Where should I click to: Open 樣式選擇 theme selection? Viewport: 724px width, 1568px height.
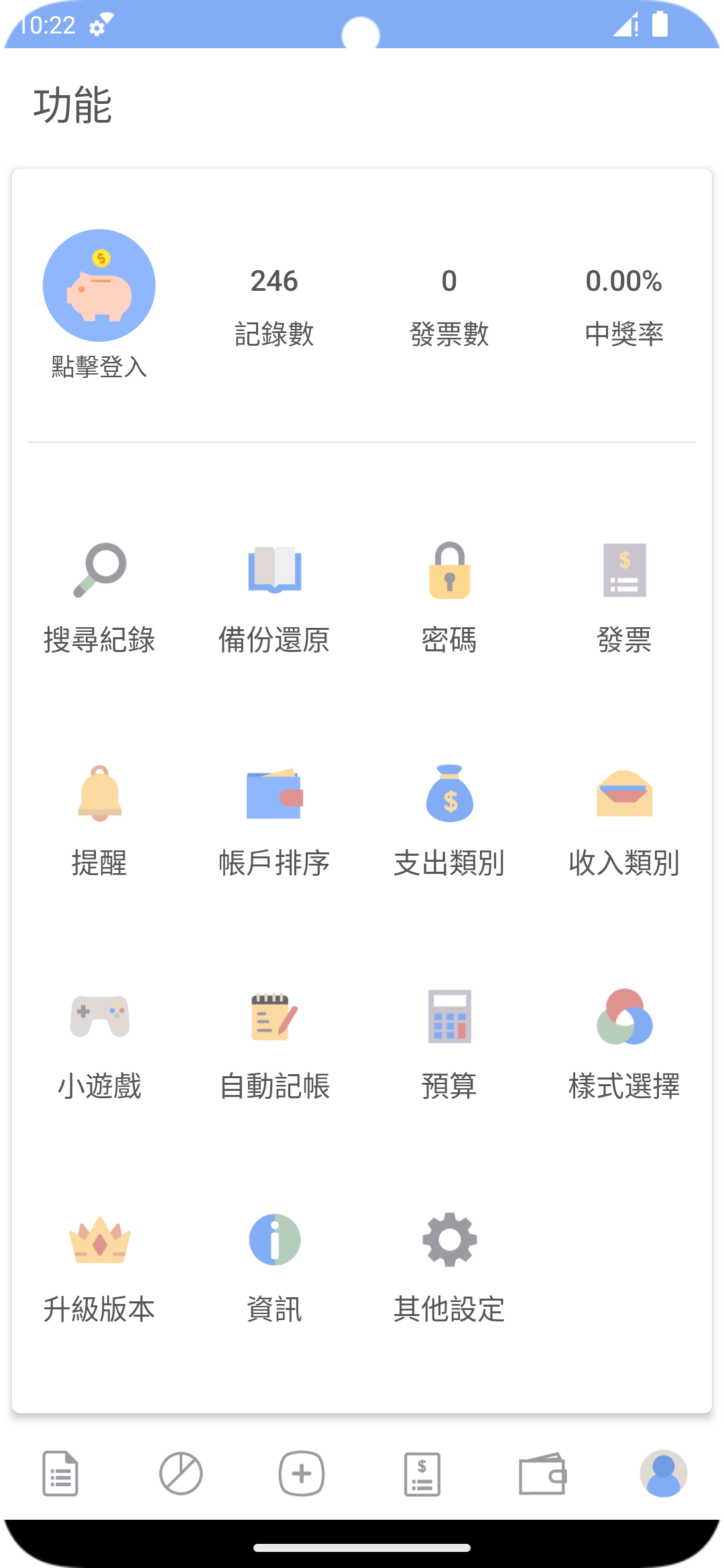(x=624, y=1044)
